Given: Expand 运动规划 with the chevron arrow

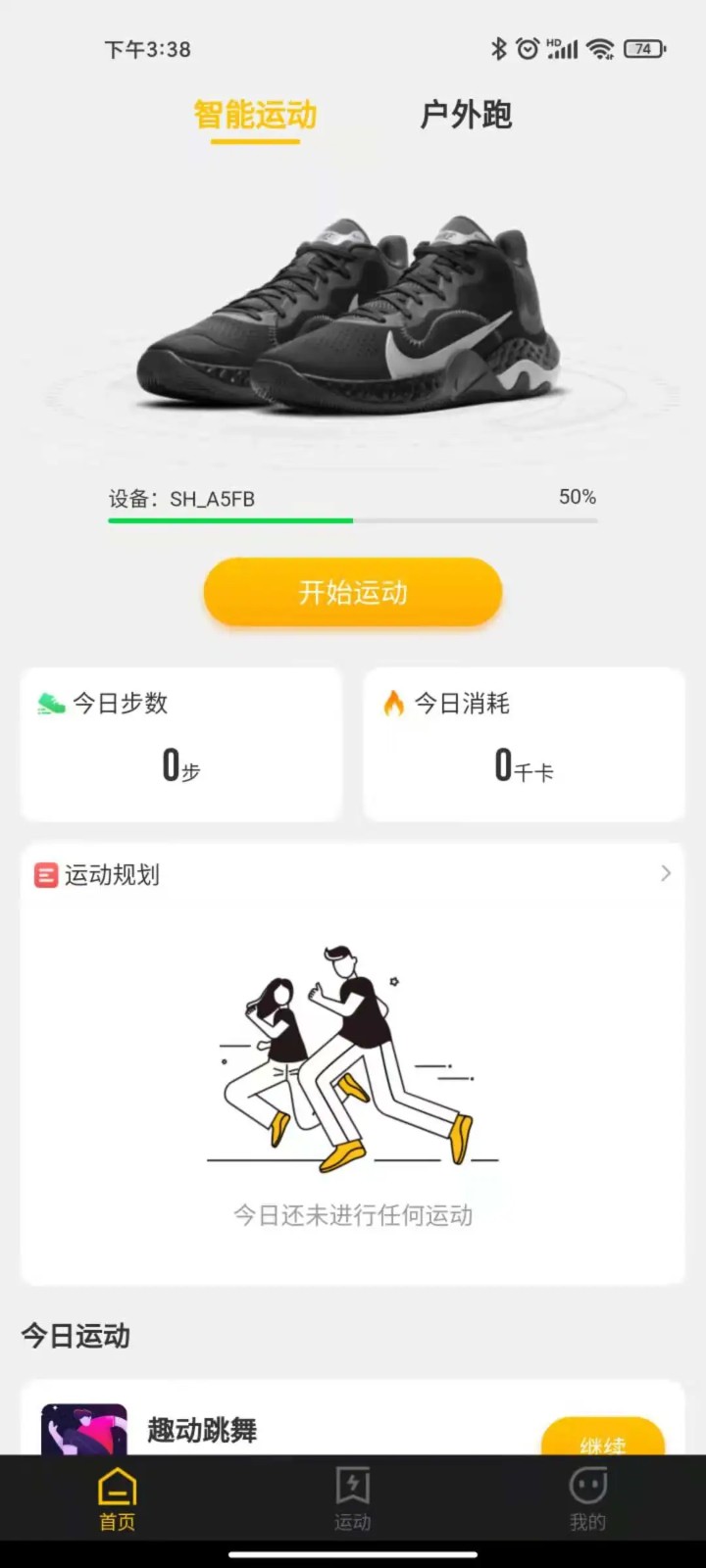Looking at the screenshot, I should (x=665, y=873).
